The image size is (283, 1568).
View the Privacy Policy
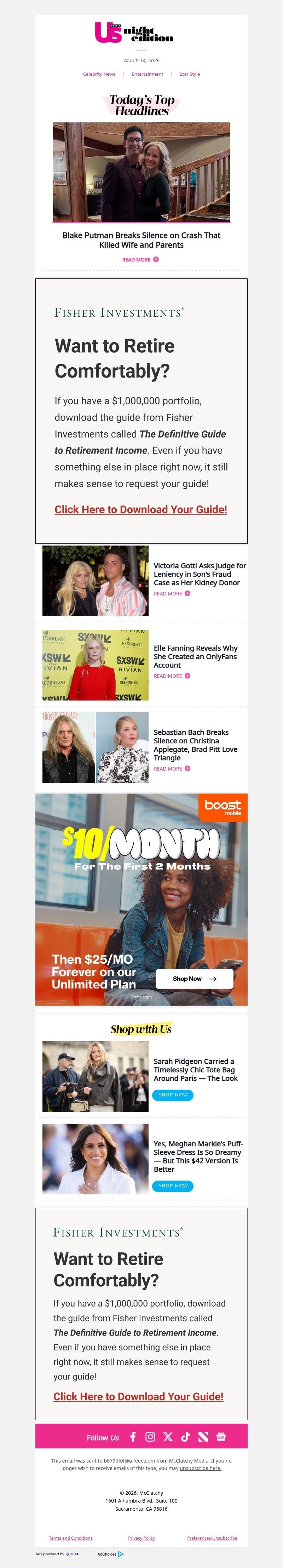click(x=141, y=1538)
